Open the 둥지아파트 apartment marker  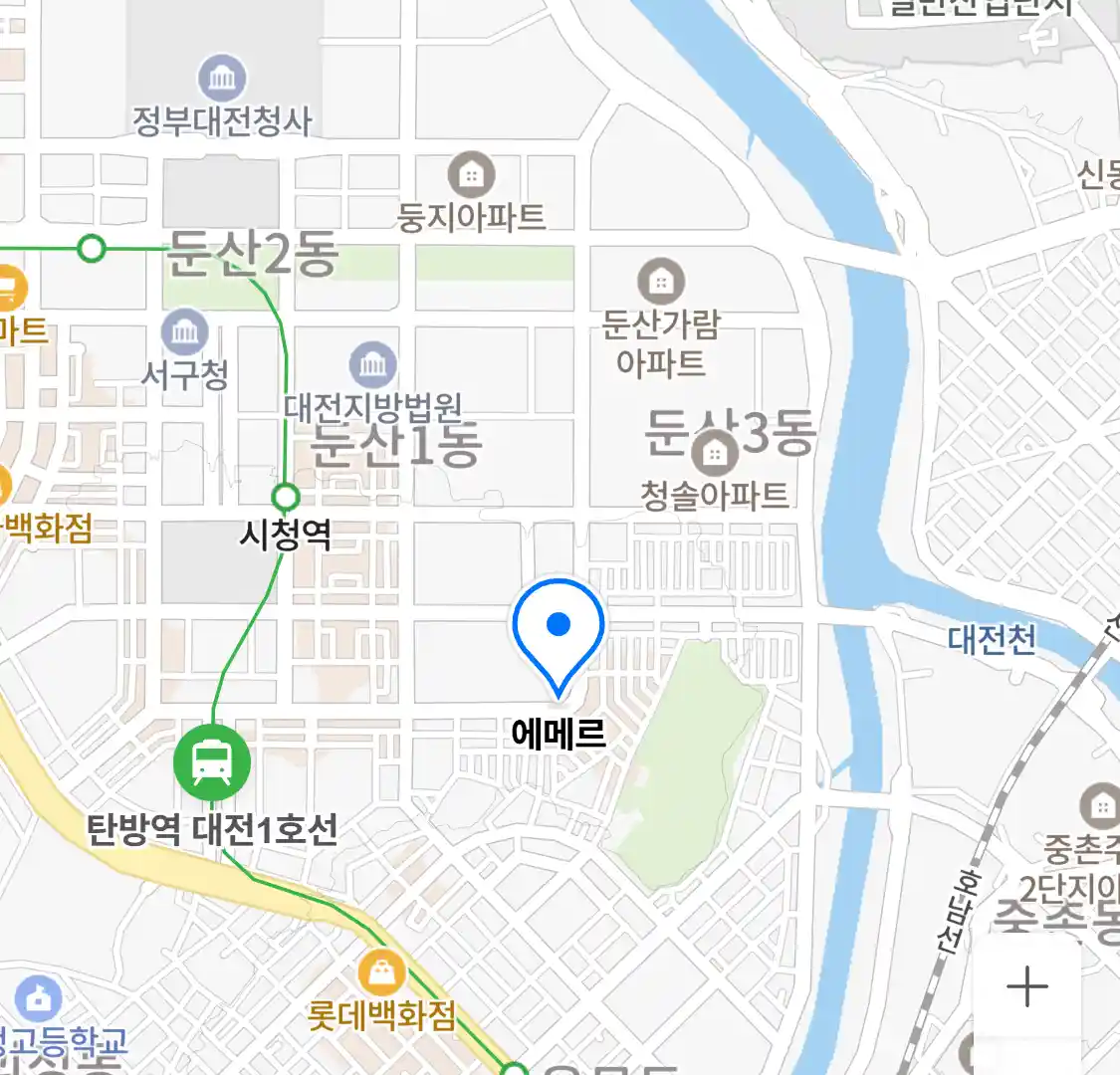click(471, 175)
